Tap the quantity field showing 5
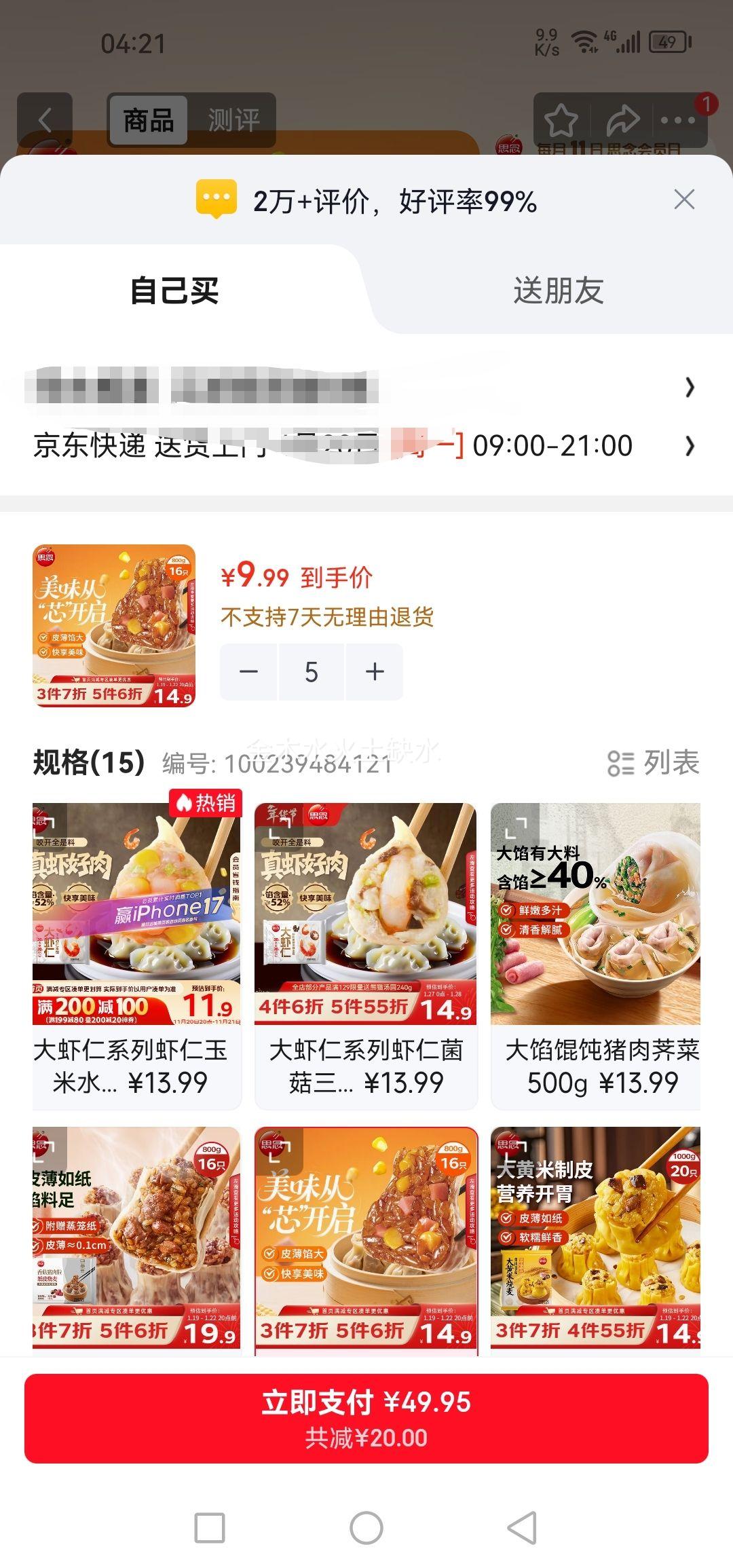Viewport: 733px width, 1568px height. pos(312,672)
